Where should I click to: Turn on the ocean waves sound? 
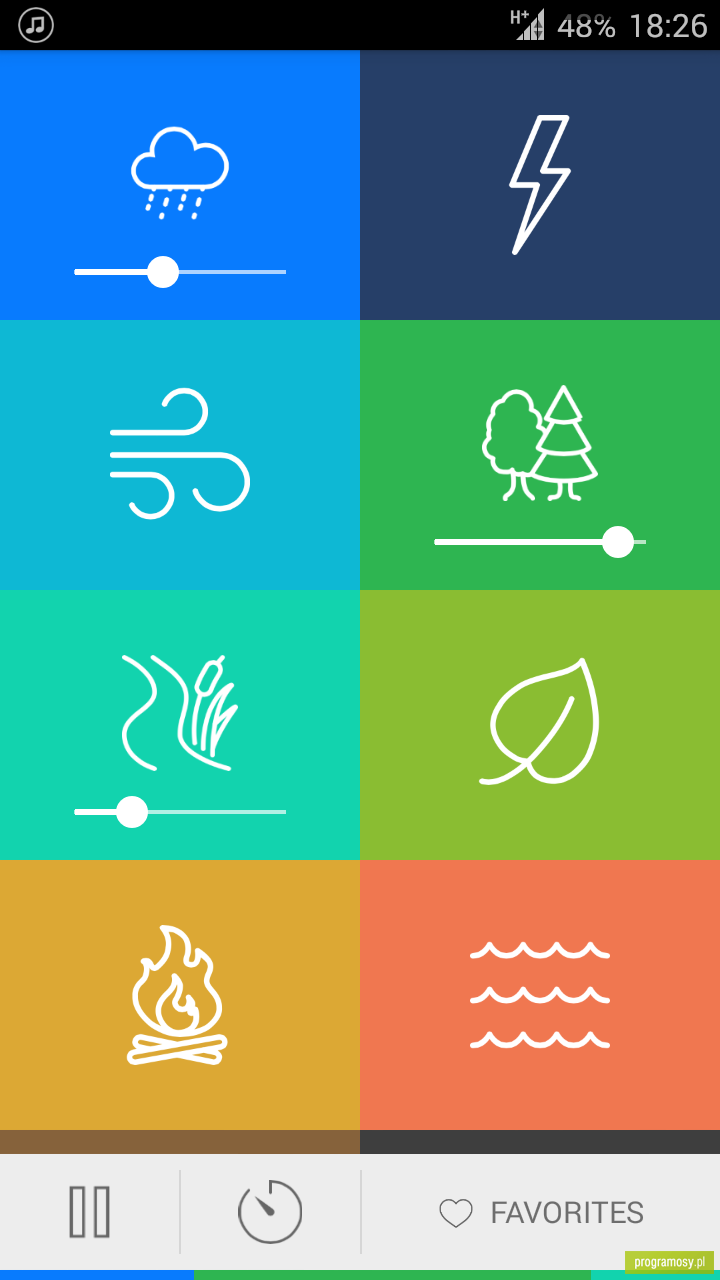540,995
